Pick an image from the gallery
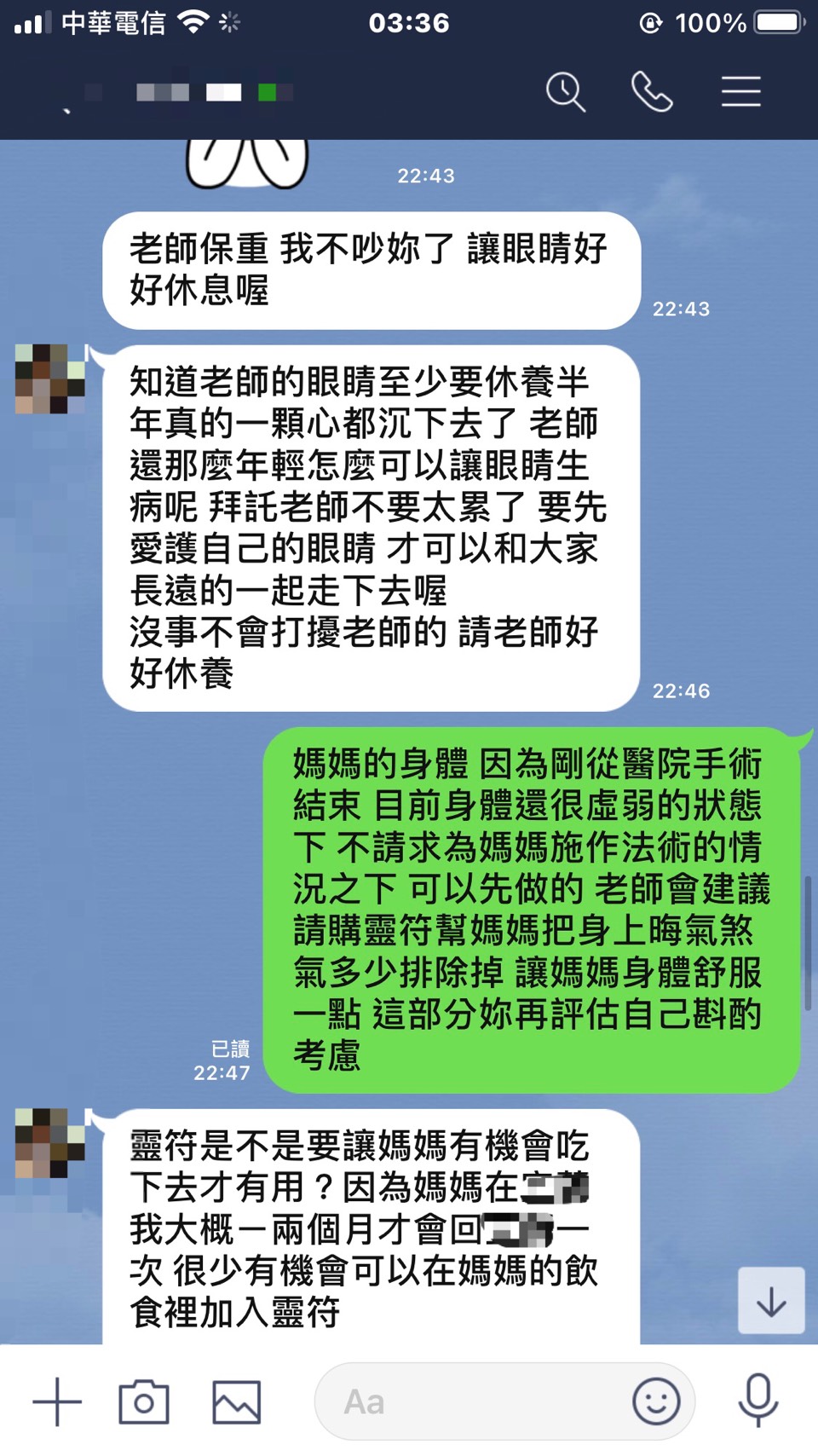The image size is (818, 1456). pyautogui.click(x=236, y=1401)
